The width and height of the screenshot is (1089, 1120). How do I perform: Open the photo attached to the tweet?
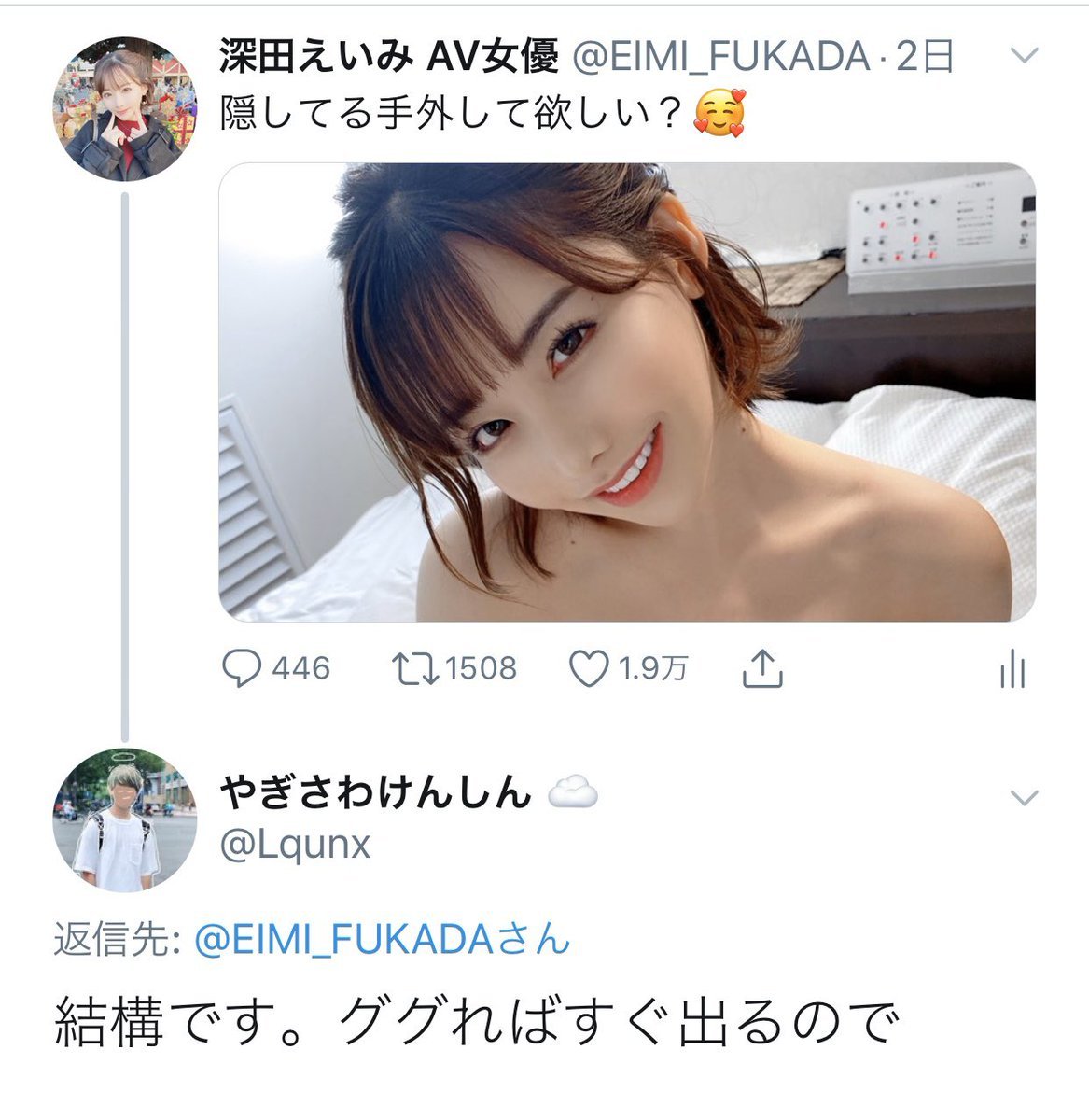click(627, 392)
